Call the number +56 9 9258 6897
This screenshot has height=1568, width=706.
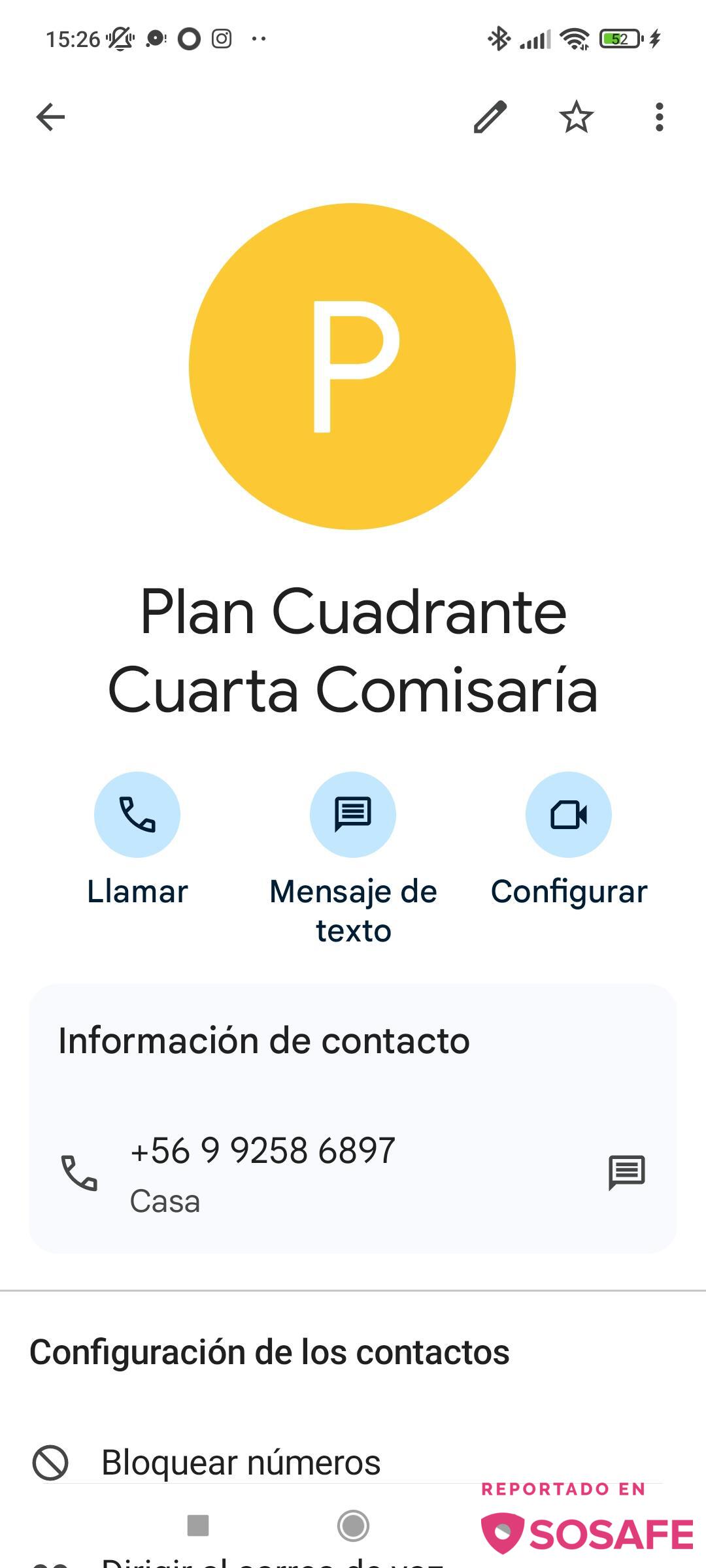263,1171
